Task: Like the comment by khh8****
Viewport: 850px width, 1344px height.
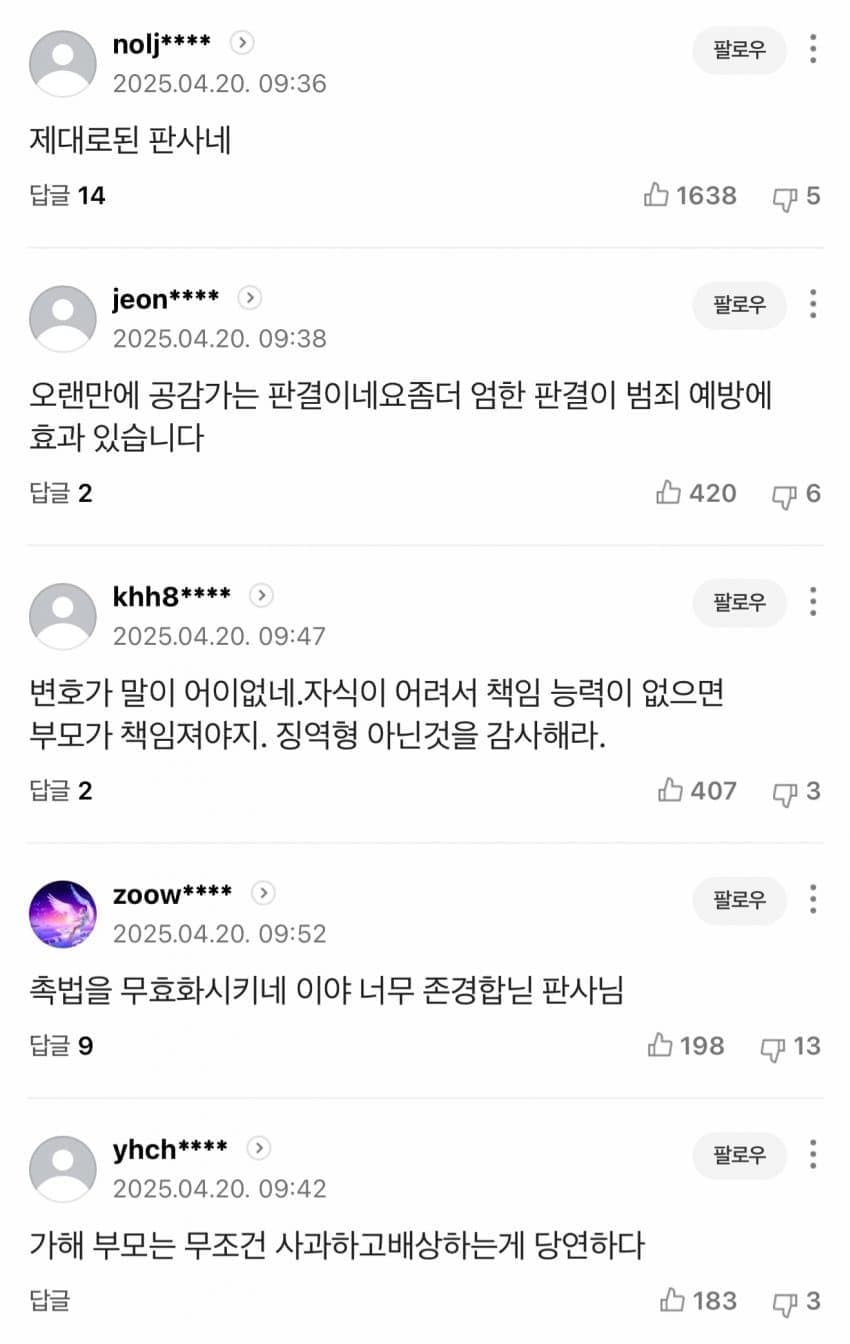Action: pos(697,791)
